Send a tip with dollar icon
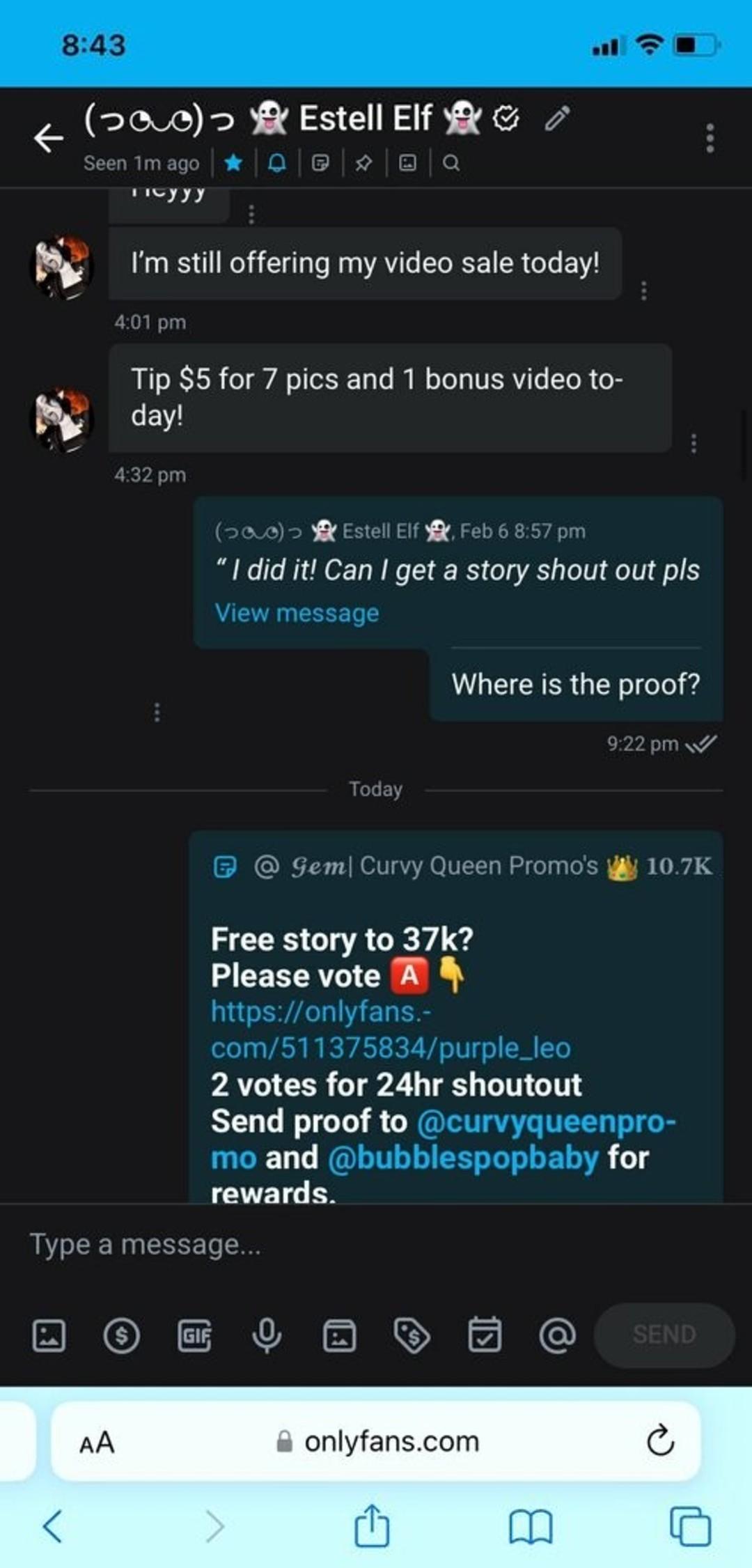This screenshot has height=1568, width=752. point(121,1335)
